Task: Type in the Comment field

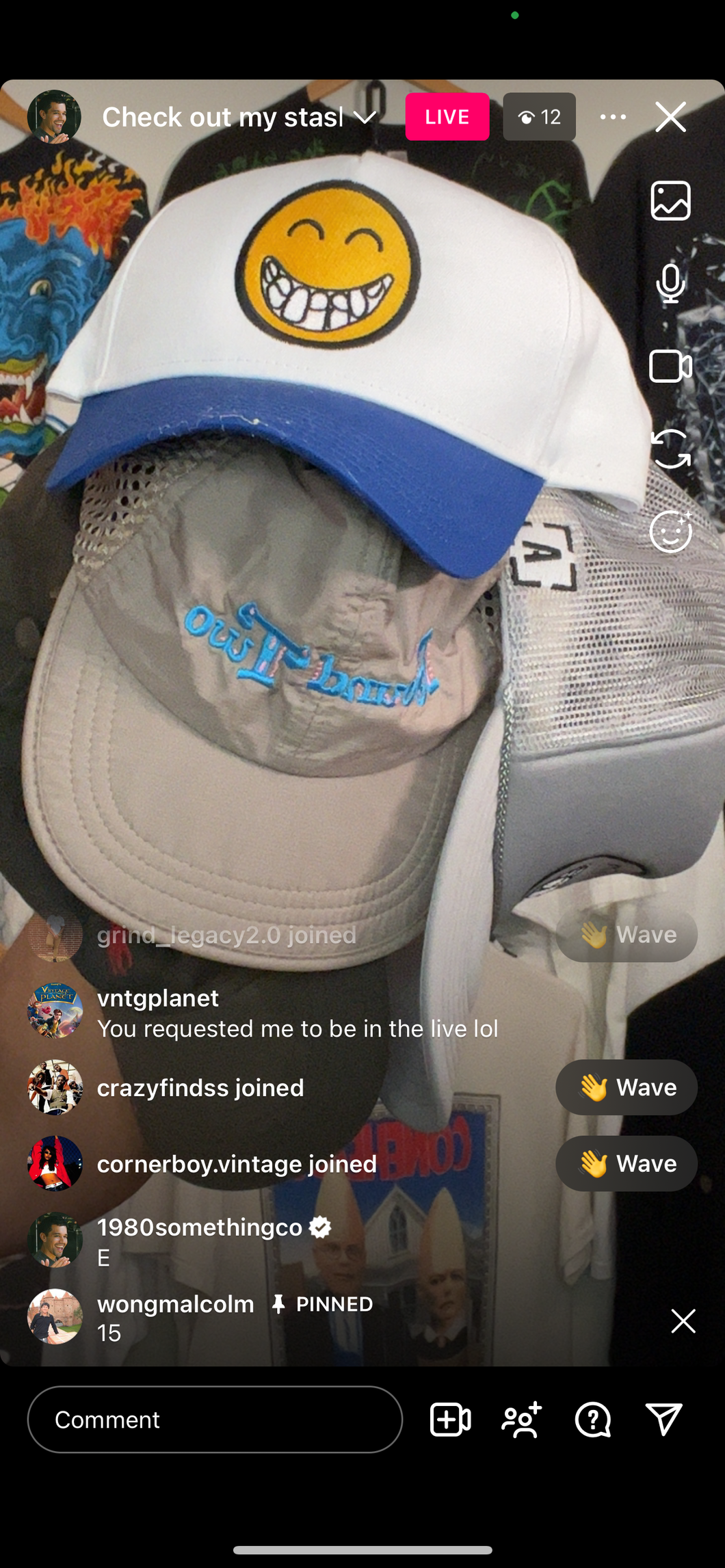Action: [215, 1420]
